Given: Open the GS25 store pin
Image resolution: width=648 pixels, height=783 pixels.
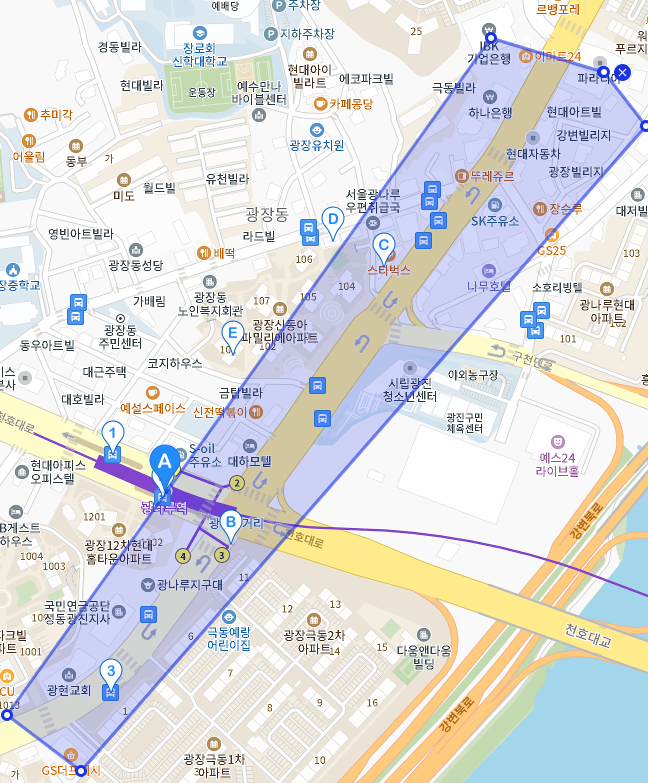Looking at the screenshot, I should click(x=551, y=234).
